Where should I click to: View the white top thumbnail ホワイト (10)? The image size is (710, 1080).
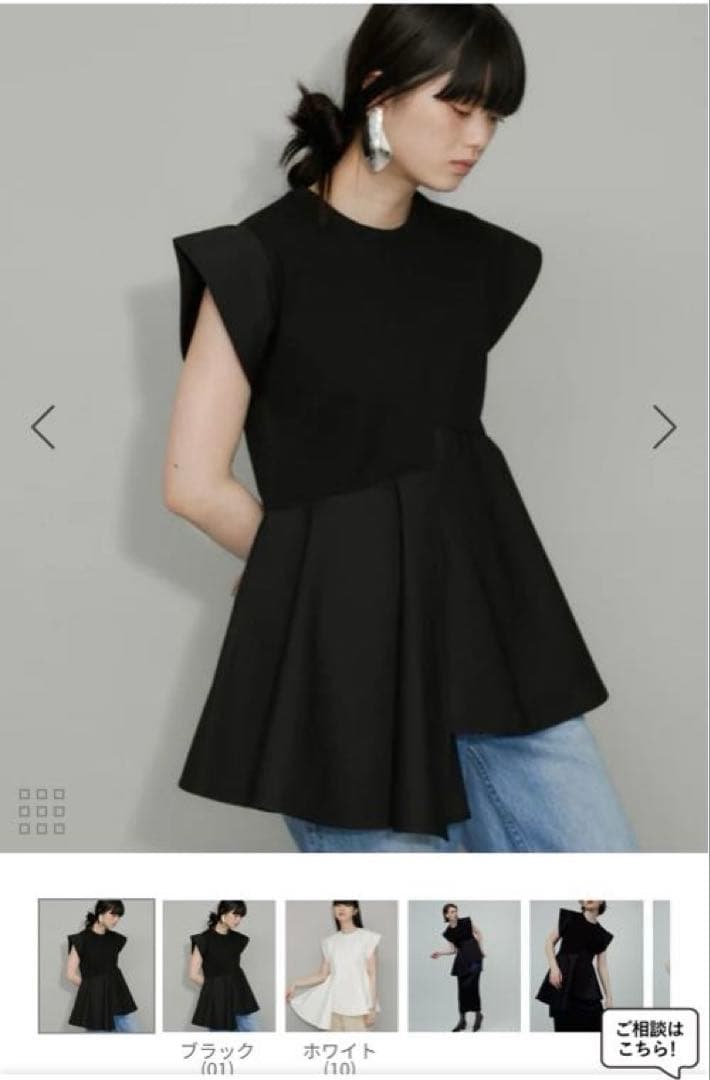341,965
